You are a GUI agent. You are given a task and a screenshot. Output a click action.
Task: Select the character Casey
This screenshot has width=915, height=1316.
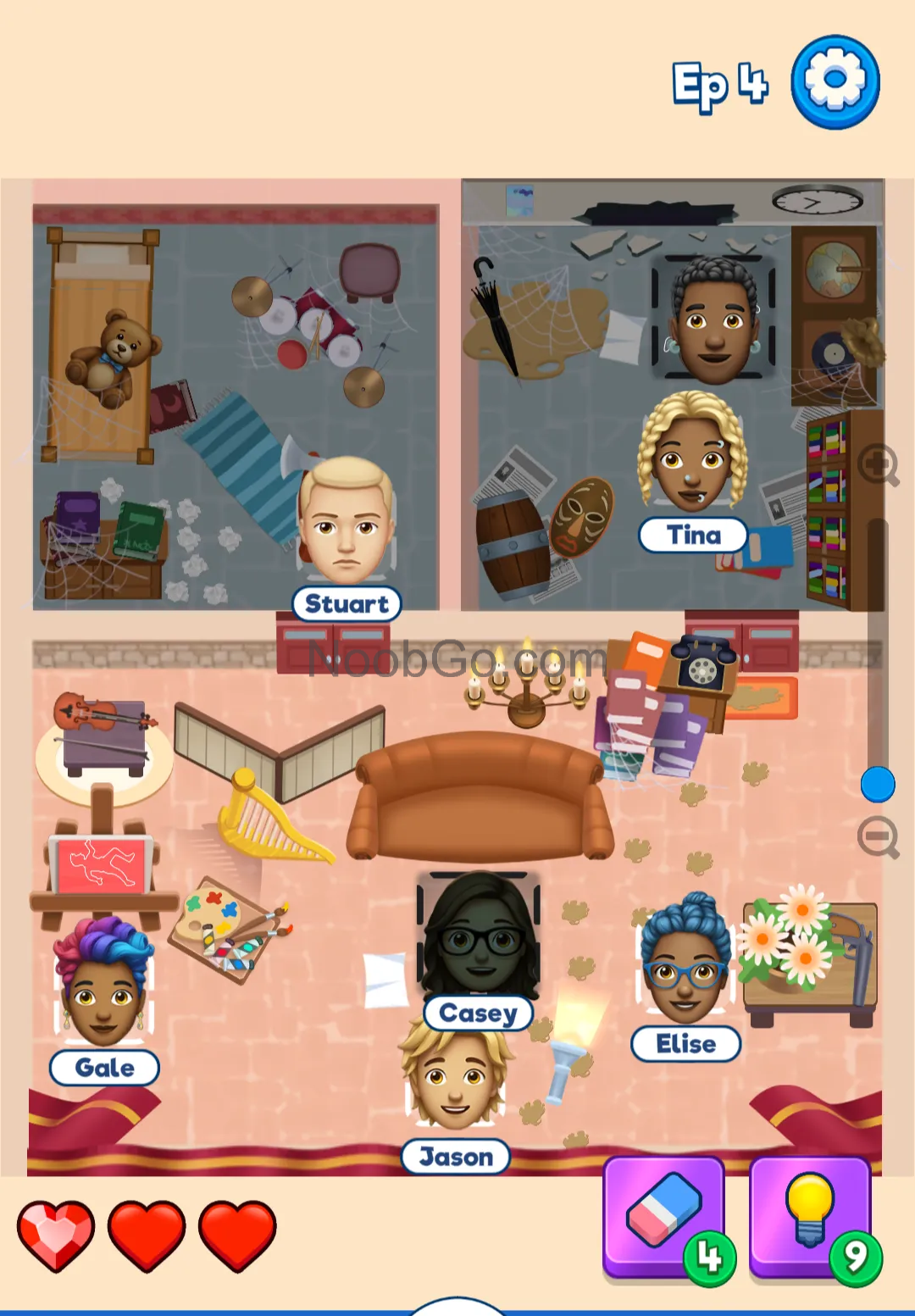[480, 936]
